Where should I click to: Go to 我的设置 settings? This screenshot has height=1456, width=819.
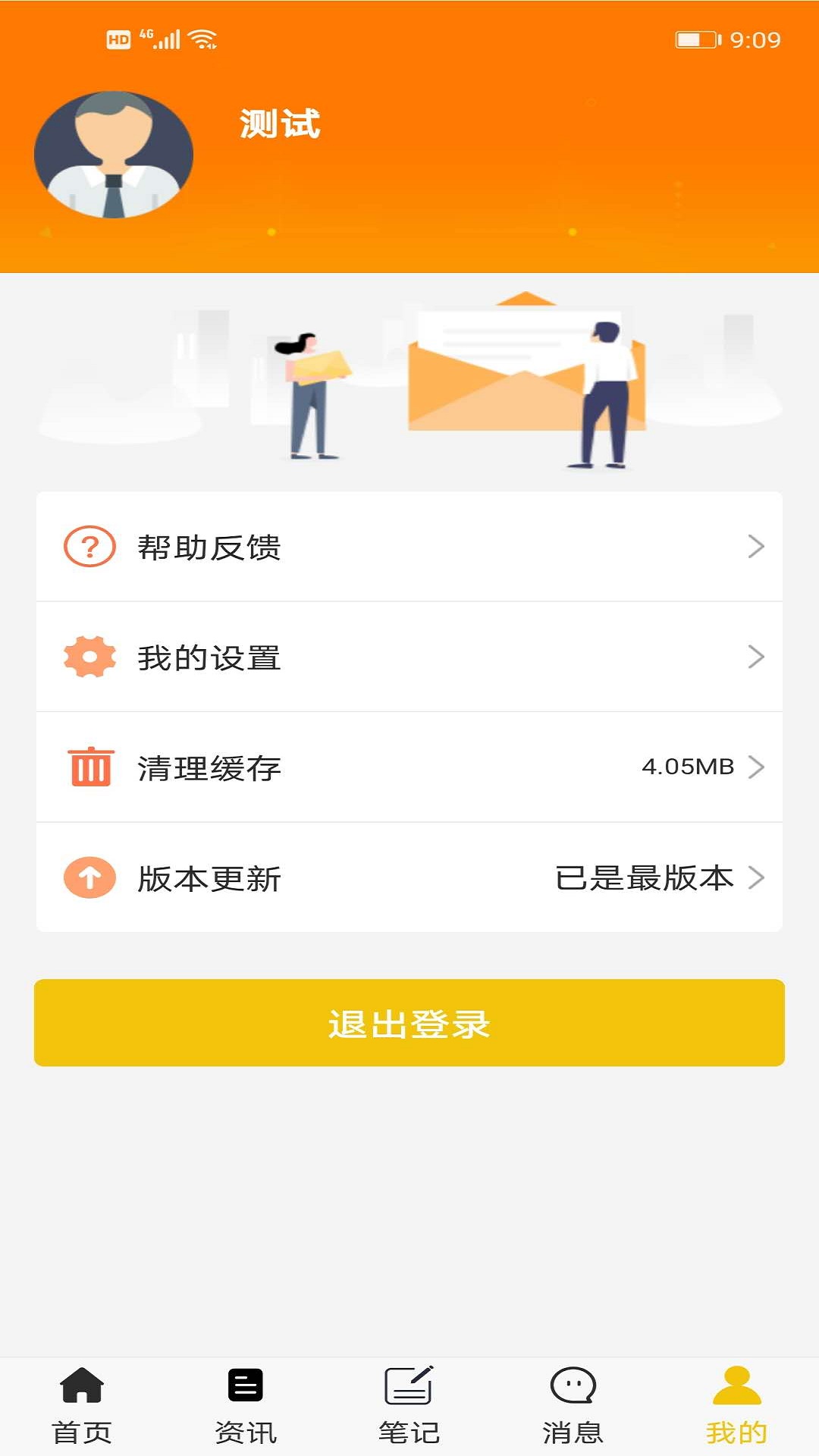pyautogui.click(x=409, y=657)
